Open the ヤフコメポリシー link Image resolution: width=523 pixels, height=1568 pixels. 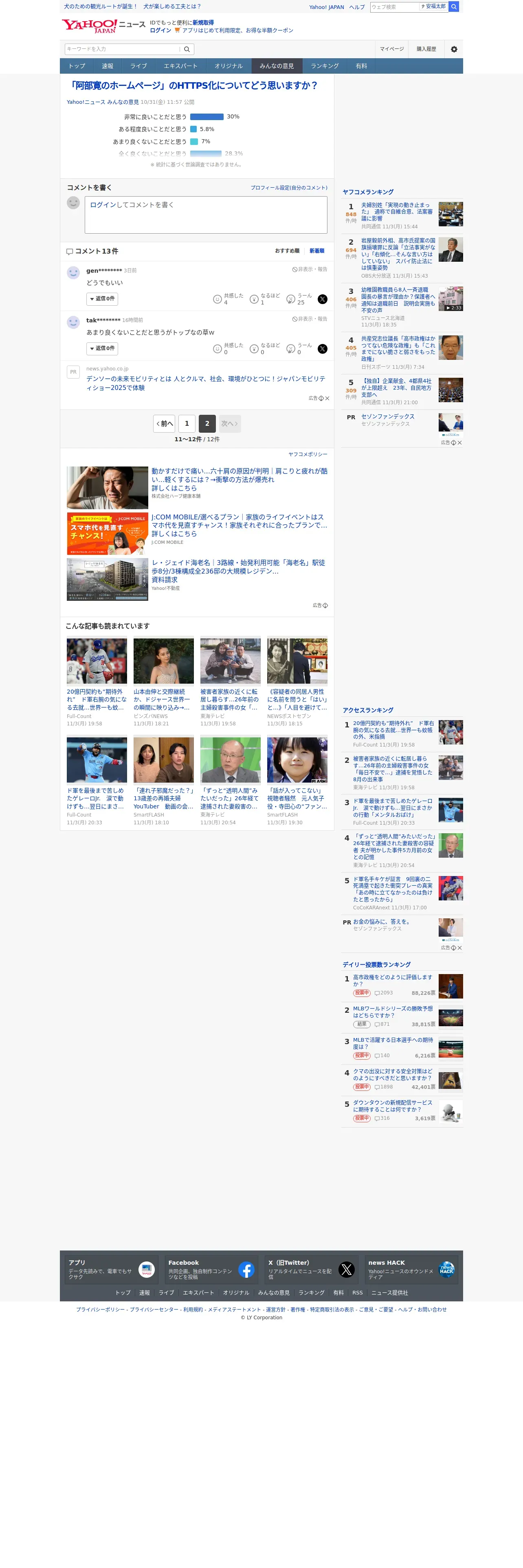308,454
